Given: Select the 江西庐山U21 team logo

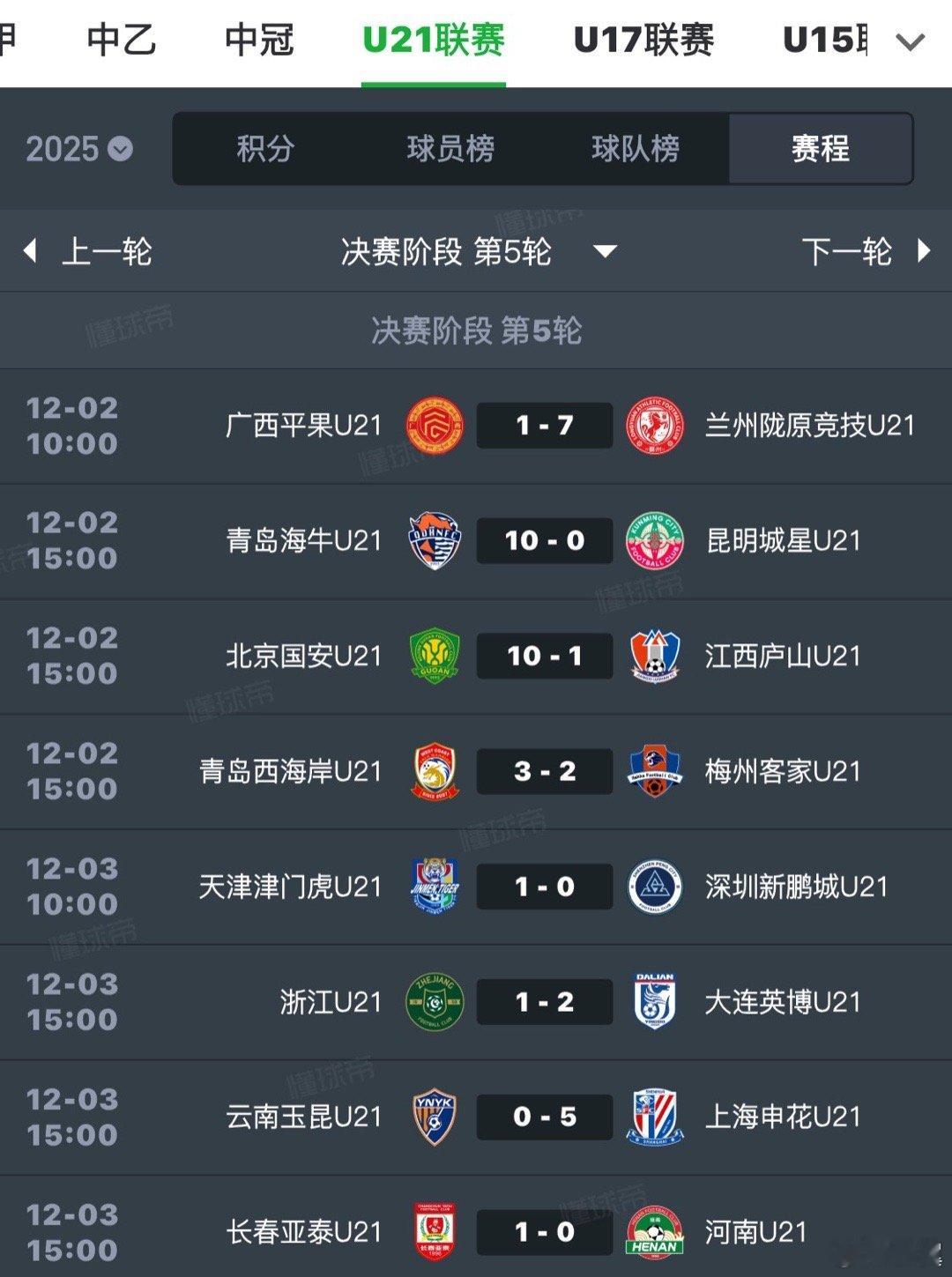Looking at the screenshot, I should click(652, 656).
